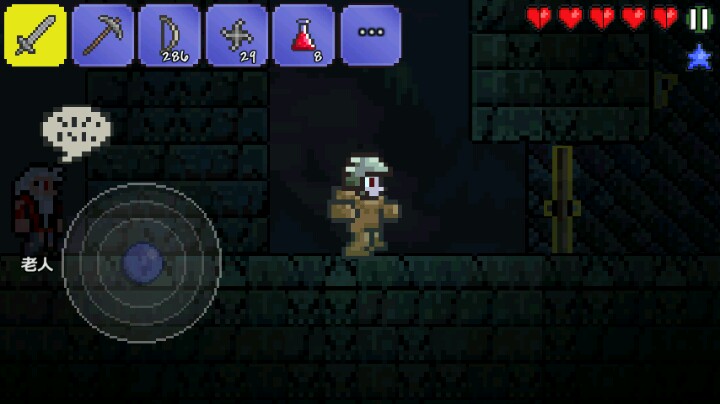Viewport: 720px width, 404px height.
Task: Tap the virtual movement joystick
Action: [142, 263]
